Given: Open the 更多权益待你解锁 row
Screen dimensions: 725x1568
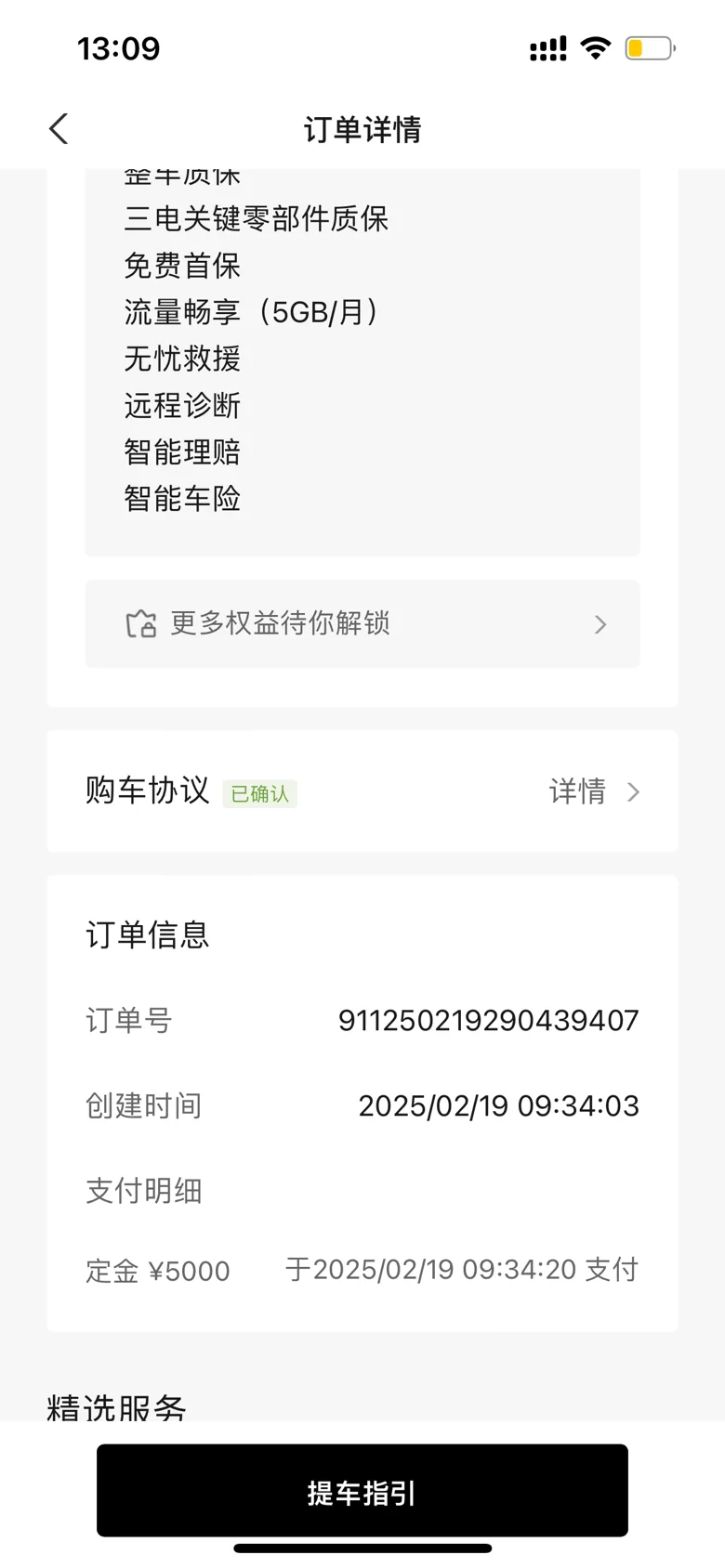Looking at the screenshot, I should point(362,623).
